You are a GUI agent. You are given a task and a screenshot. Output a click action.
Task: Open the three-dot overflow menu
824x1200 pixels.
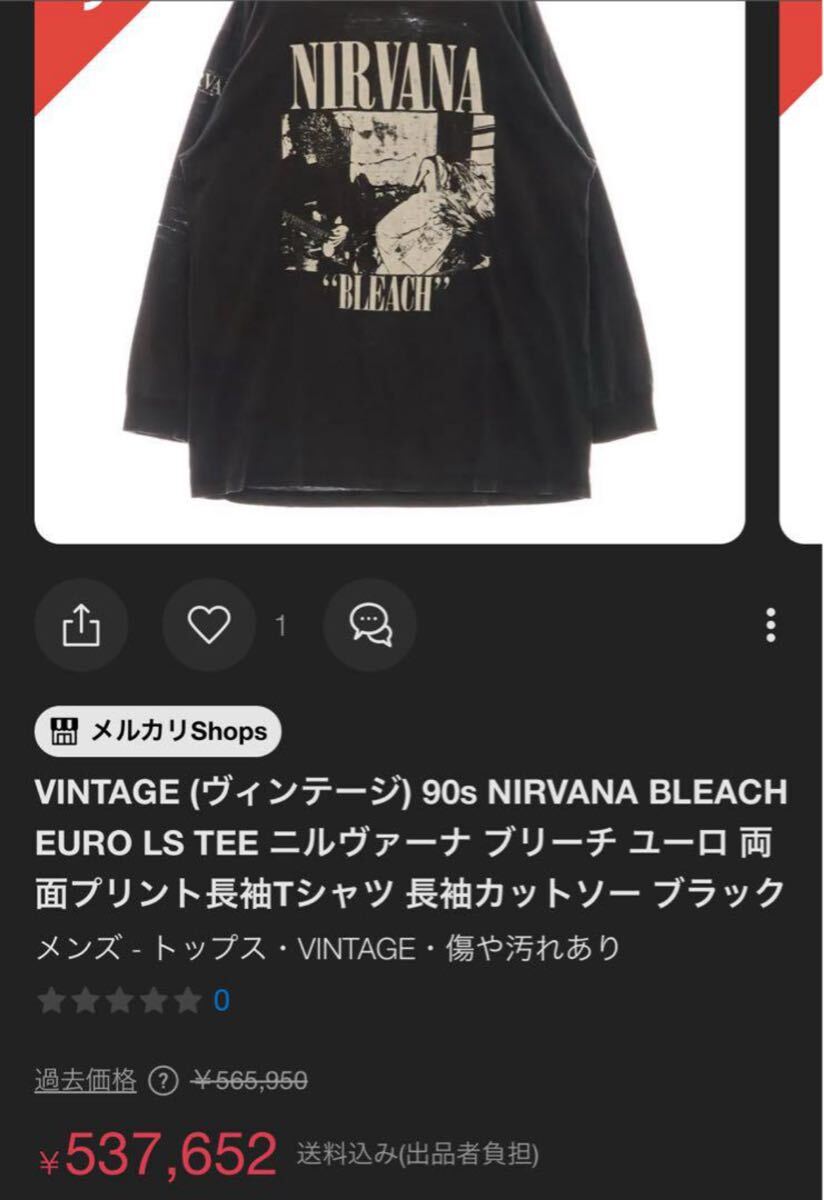(770, 624)
